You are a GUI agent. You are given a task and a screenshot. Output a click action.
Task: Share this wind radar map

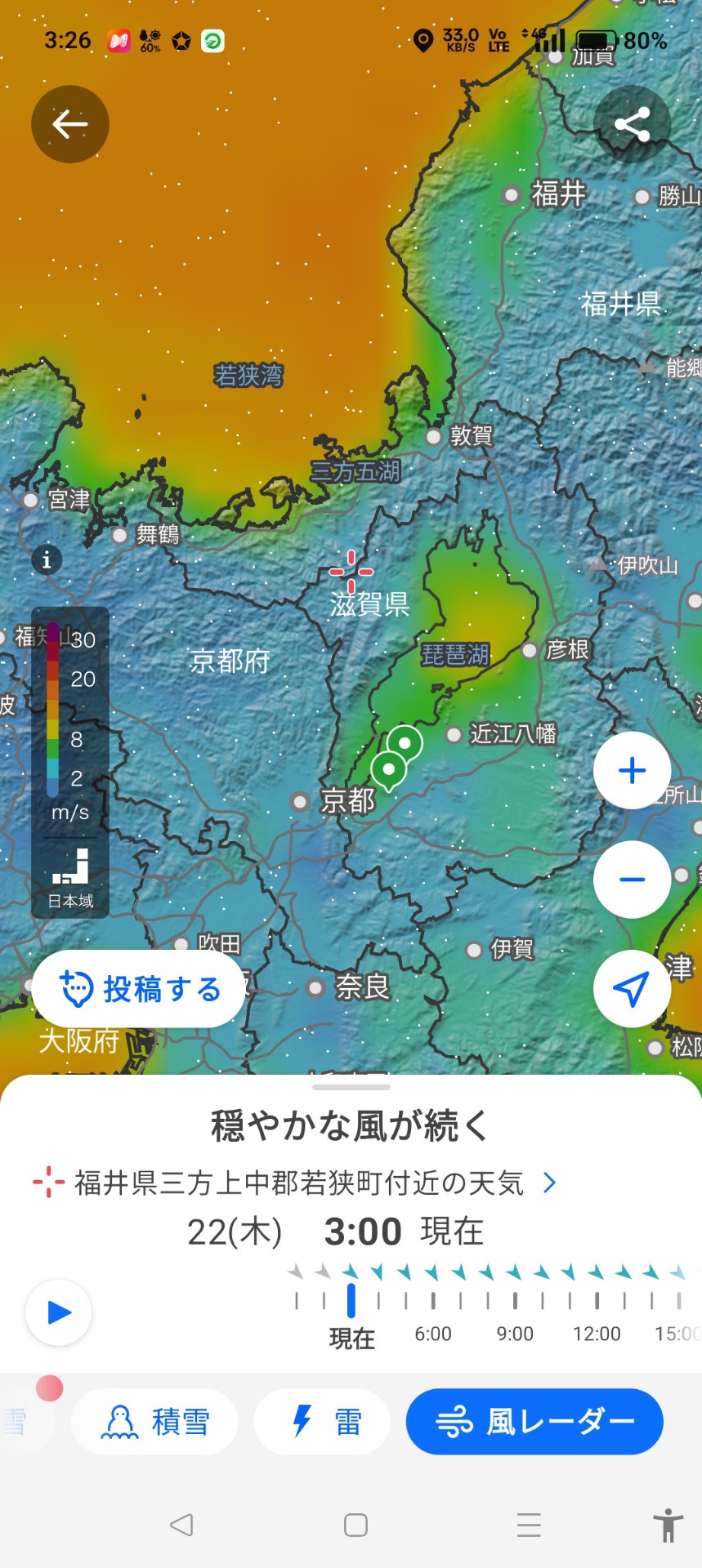[x=632, y=124]
